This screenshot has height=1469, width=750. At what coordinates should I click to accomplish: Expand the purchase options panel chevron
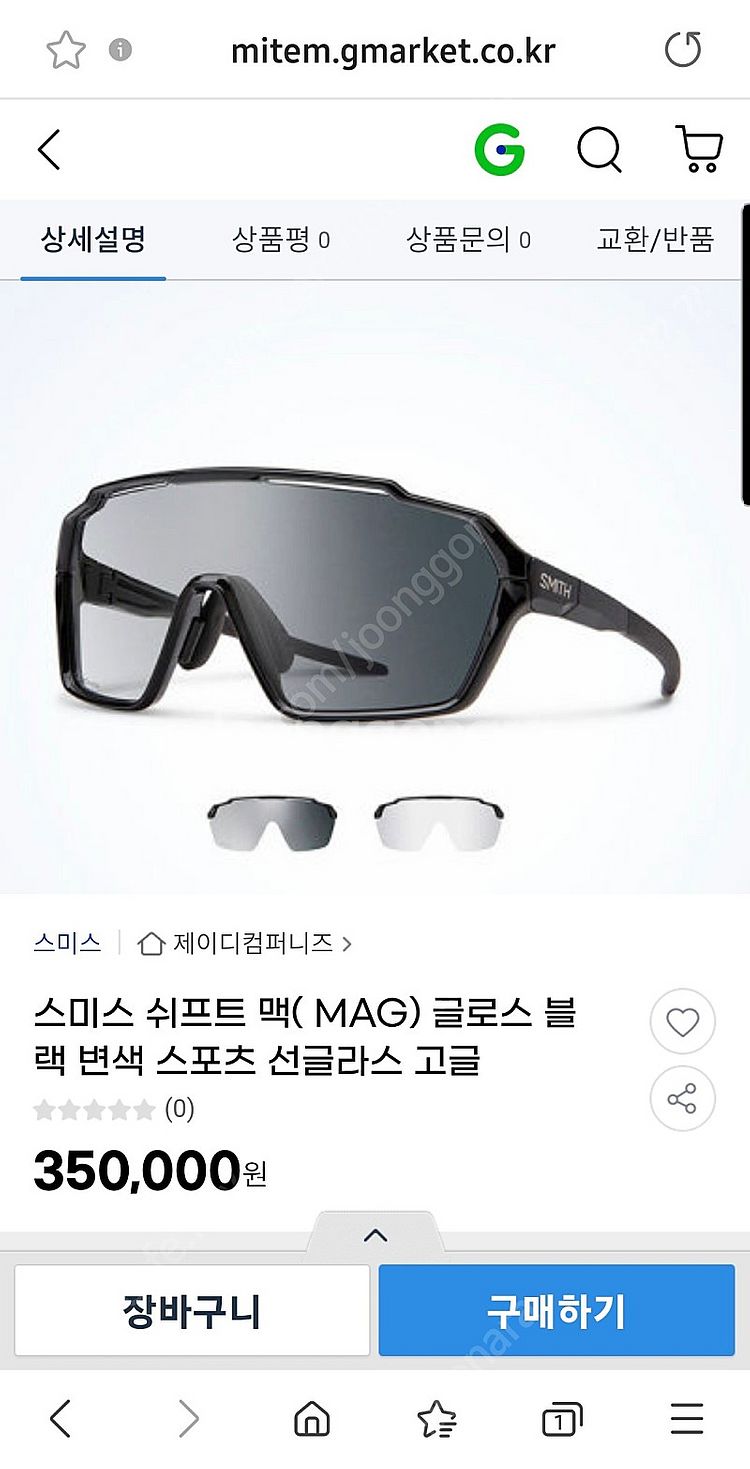[x=375, y=1236]
